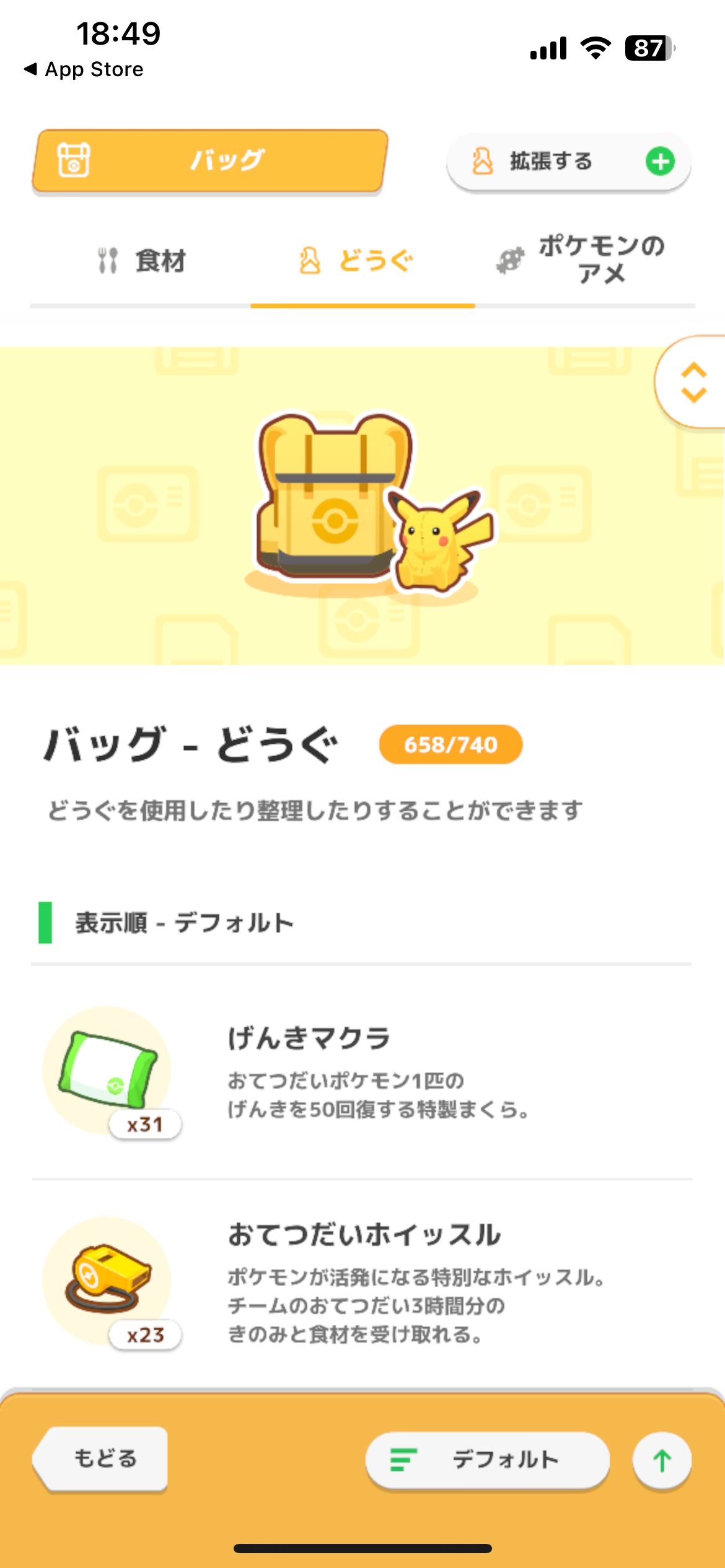Screen dimensions: 725x1568
Task: Switch to the 食材 ingredients tab
Action: (x=142, y=261)
